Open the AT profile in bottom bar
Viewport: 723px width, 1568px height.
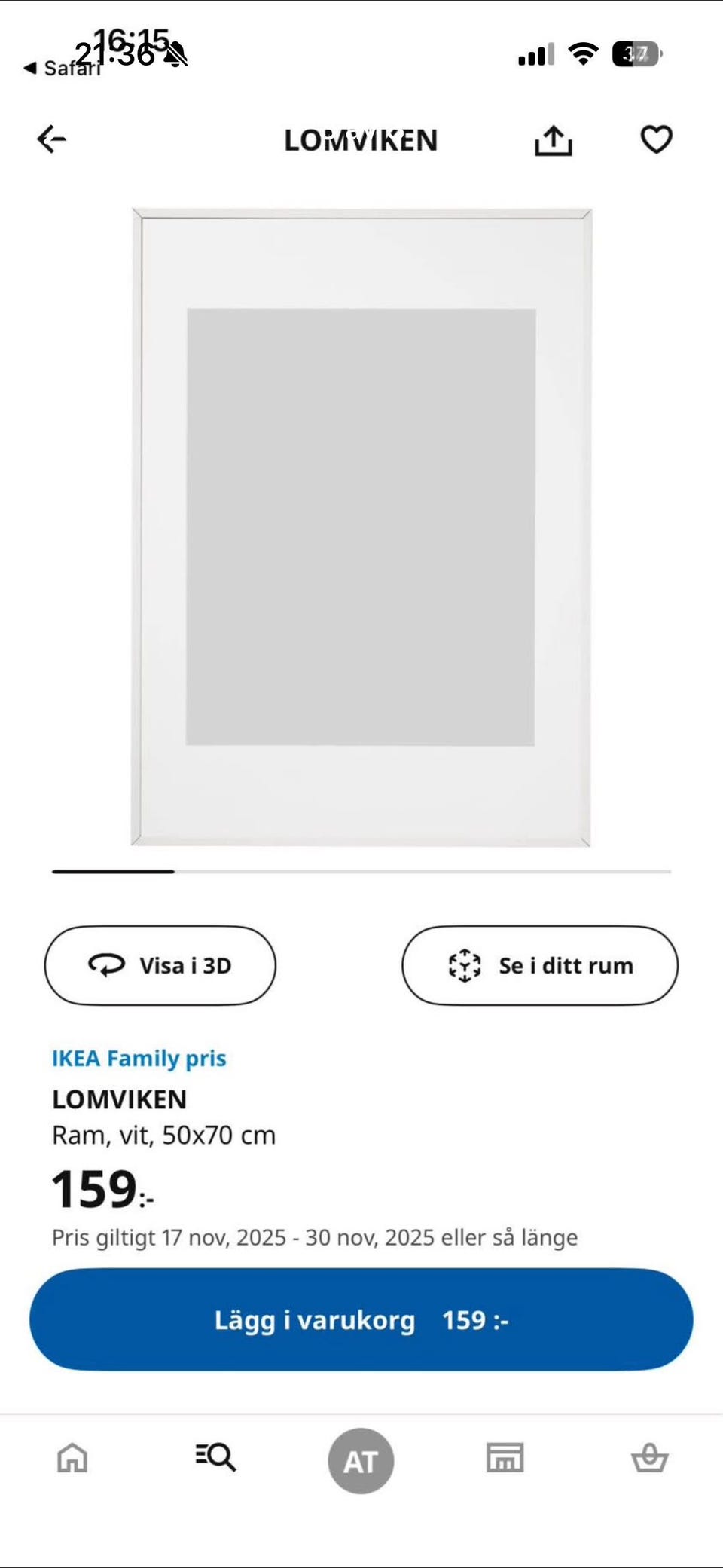click(361, 1459)
